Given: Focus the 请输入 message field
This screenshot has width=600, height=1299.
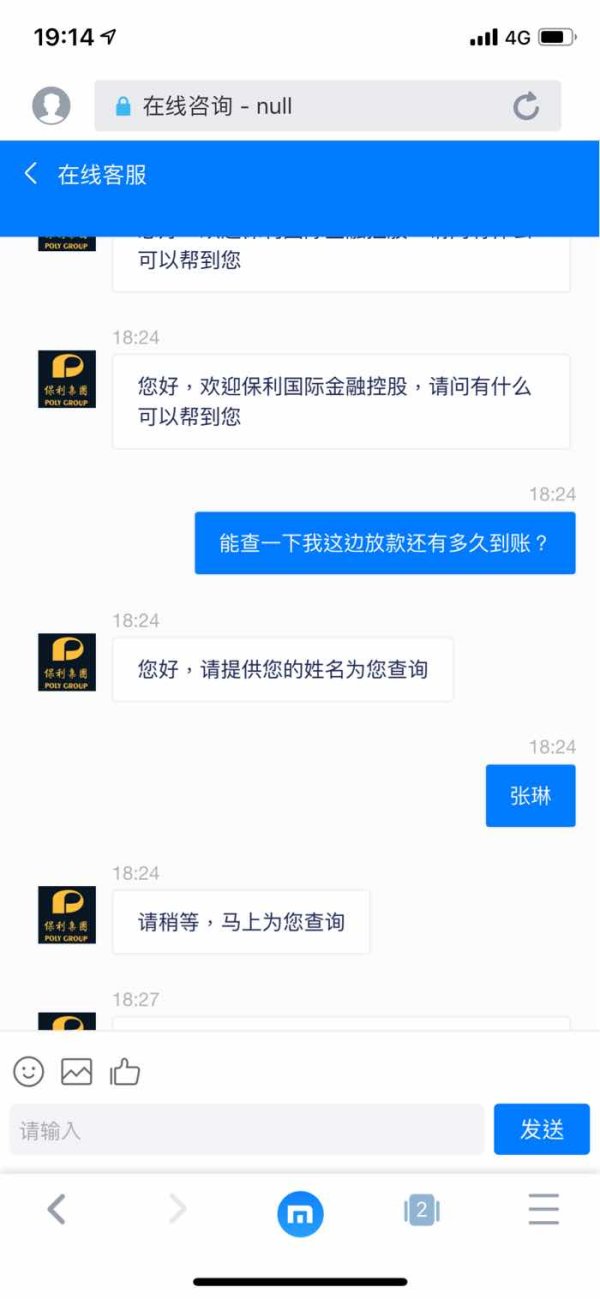Looking at the screenshot, I should 247,1130.
